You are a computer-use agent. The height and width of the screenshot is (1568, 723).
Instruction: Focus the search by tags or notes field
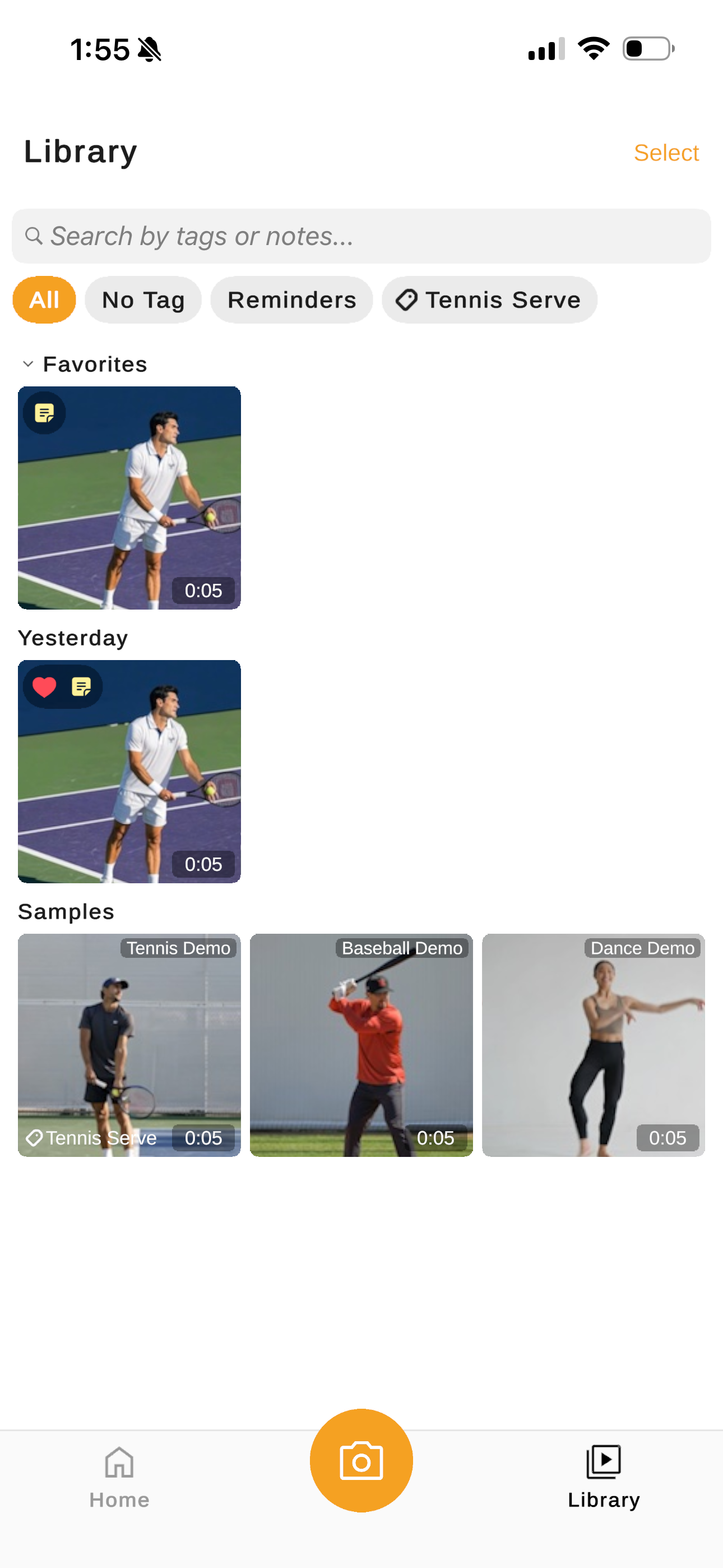(361, 236)
